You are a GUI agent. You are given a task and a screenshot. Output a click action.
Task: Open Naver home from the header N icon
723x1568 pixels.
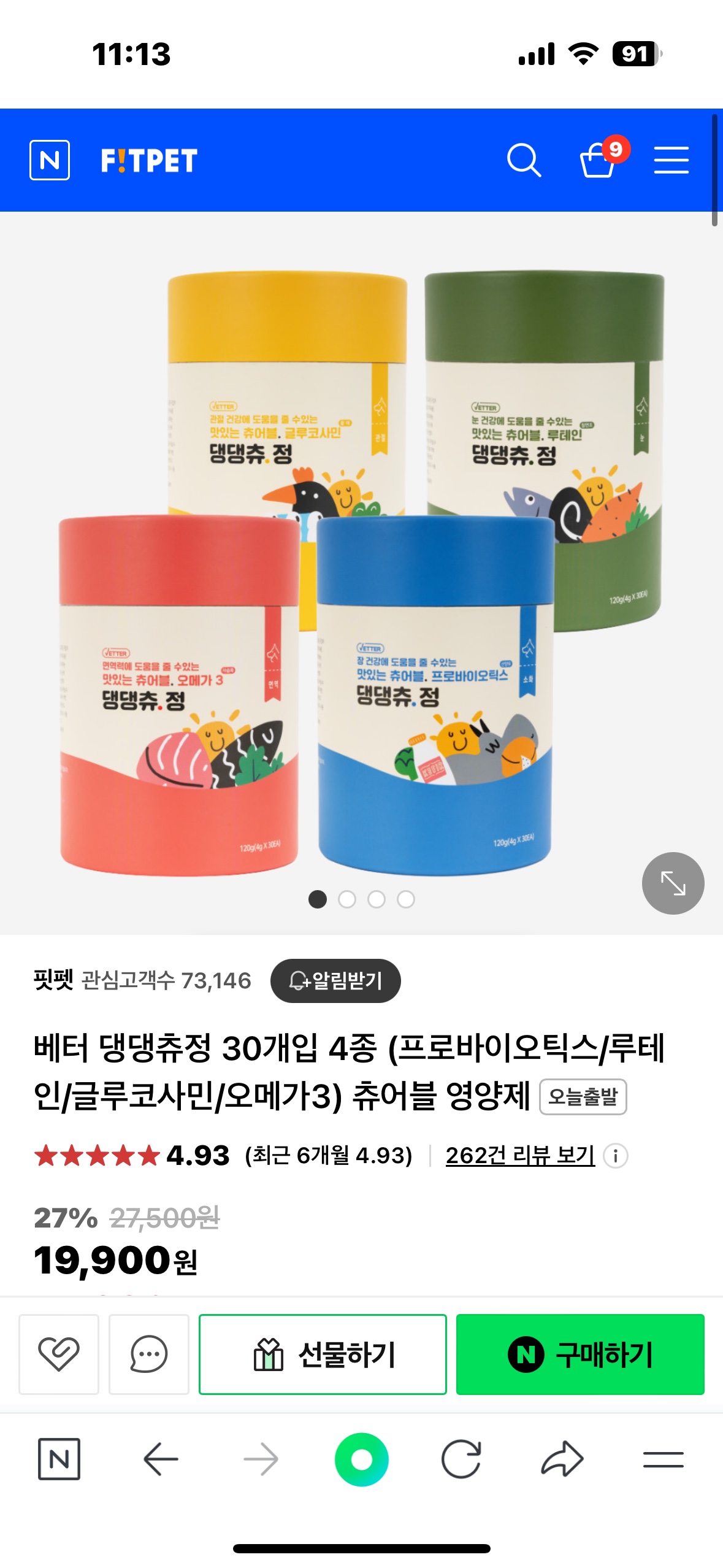pyautogui.click(x=50, y=160)
